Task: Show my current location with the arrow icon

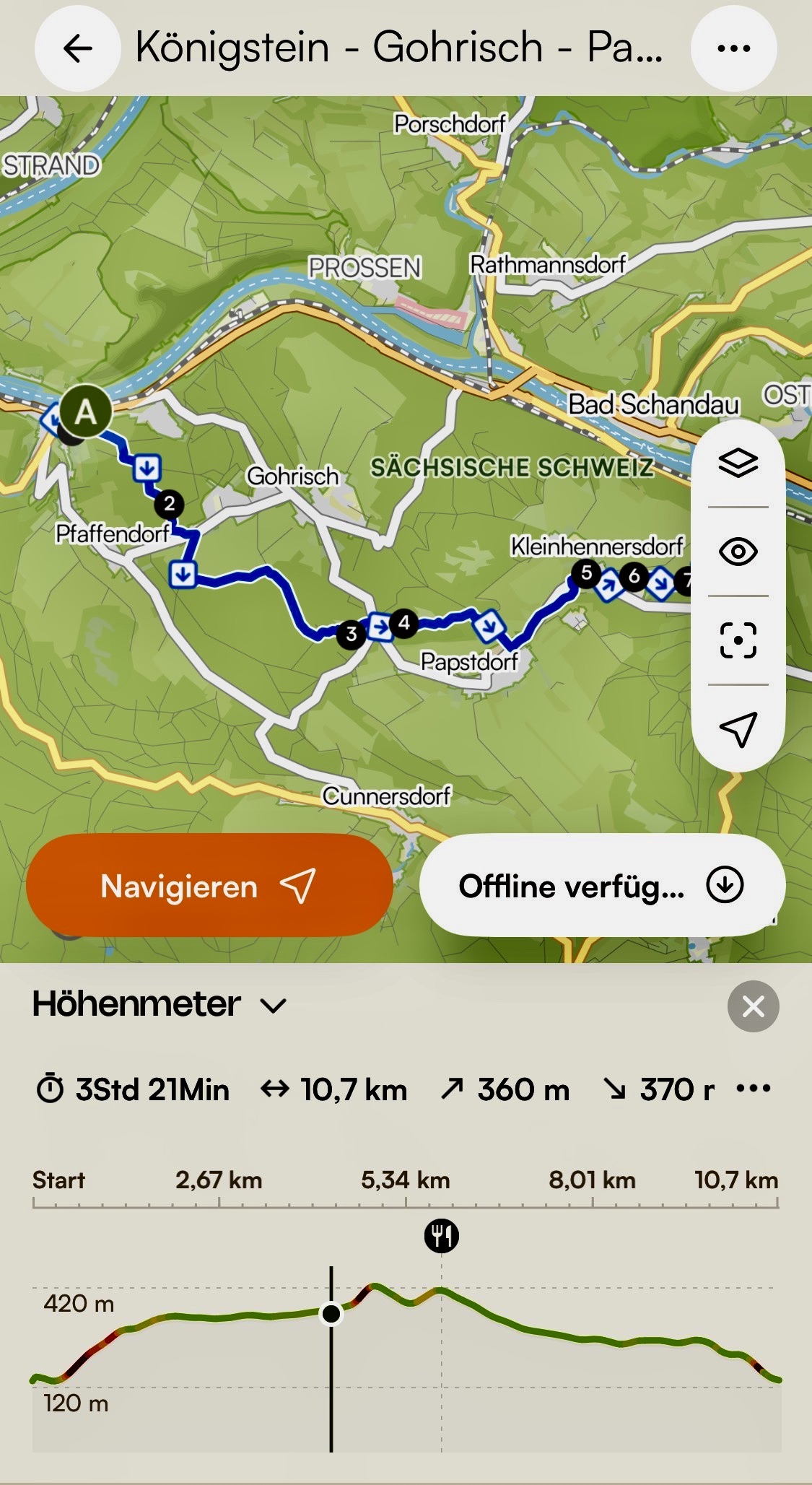Action: point(738,729)
